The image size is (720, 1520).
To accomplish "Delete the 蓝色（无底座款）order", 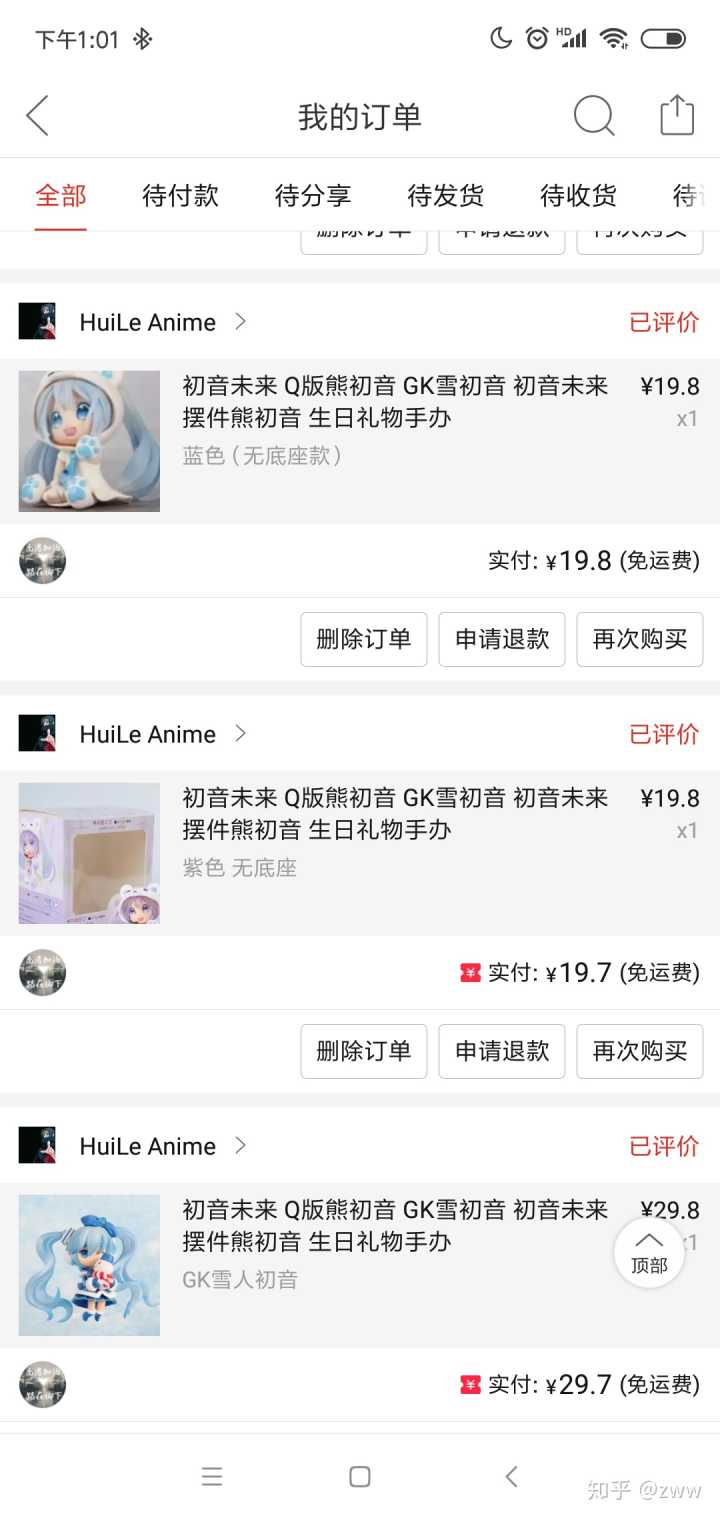I will tap(364, 639).
